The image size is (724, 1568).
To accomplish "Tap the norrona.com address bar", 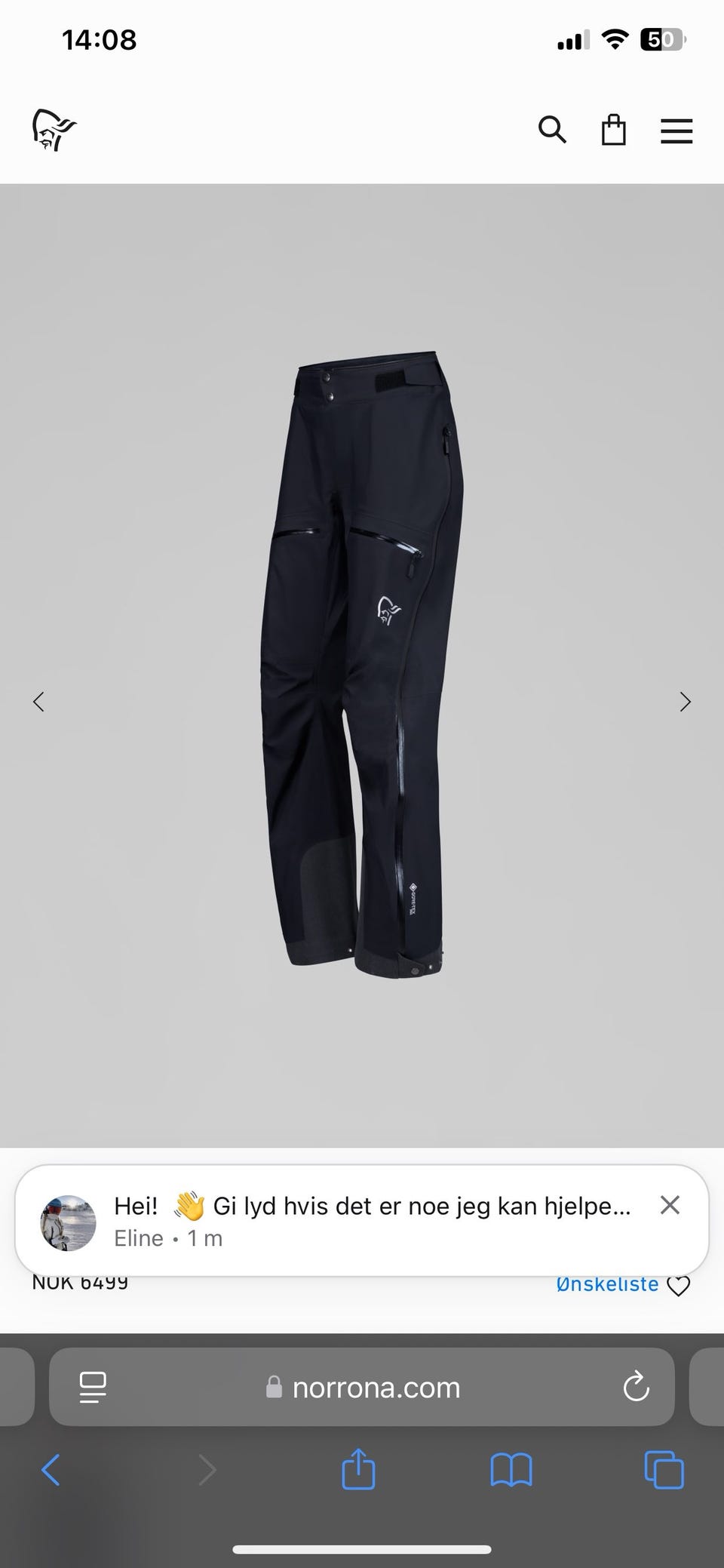I will 376,1387.
